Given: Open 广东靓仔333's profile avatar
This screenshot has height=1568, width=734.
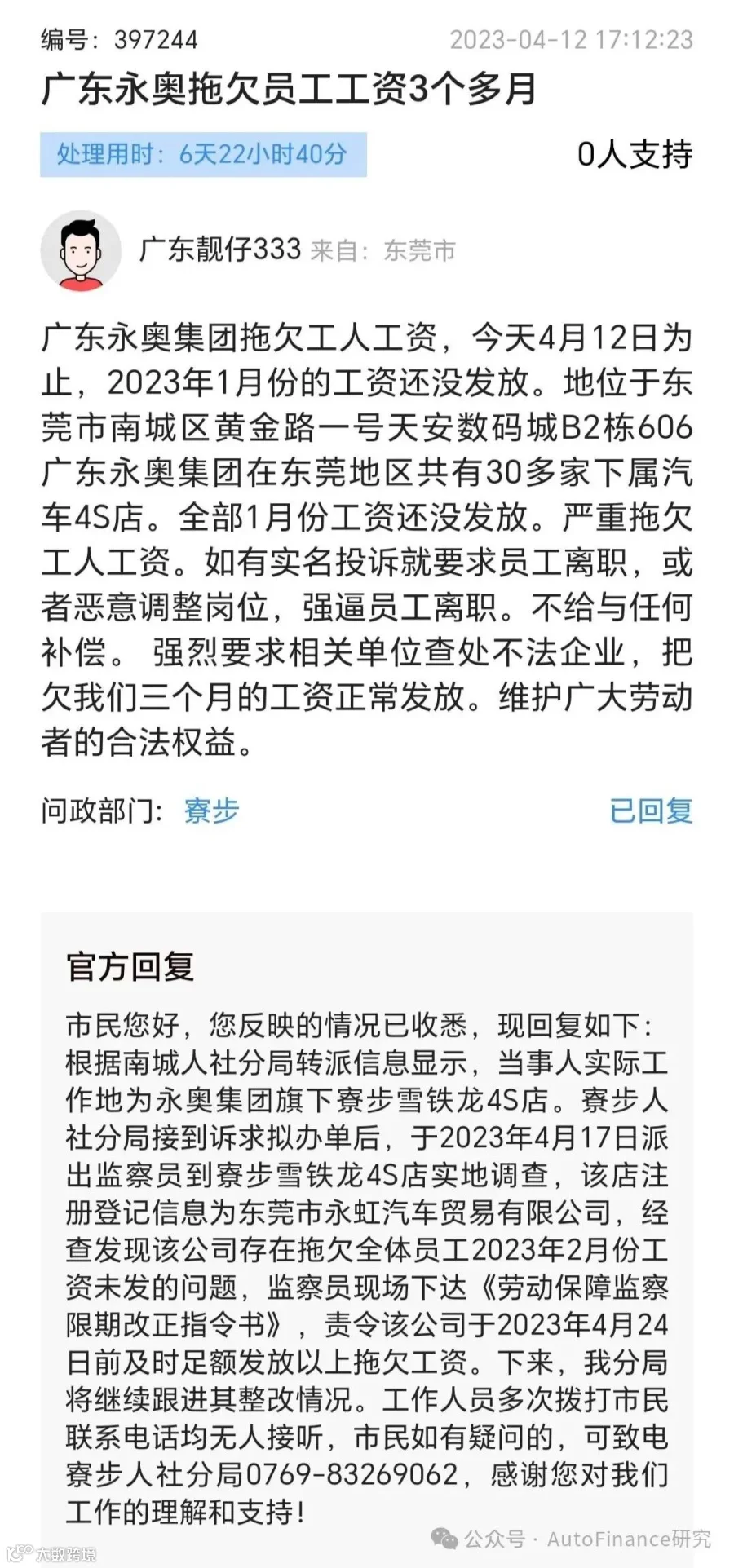Looking at the screenshot, I should (81, 251).
